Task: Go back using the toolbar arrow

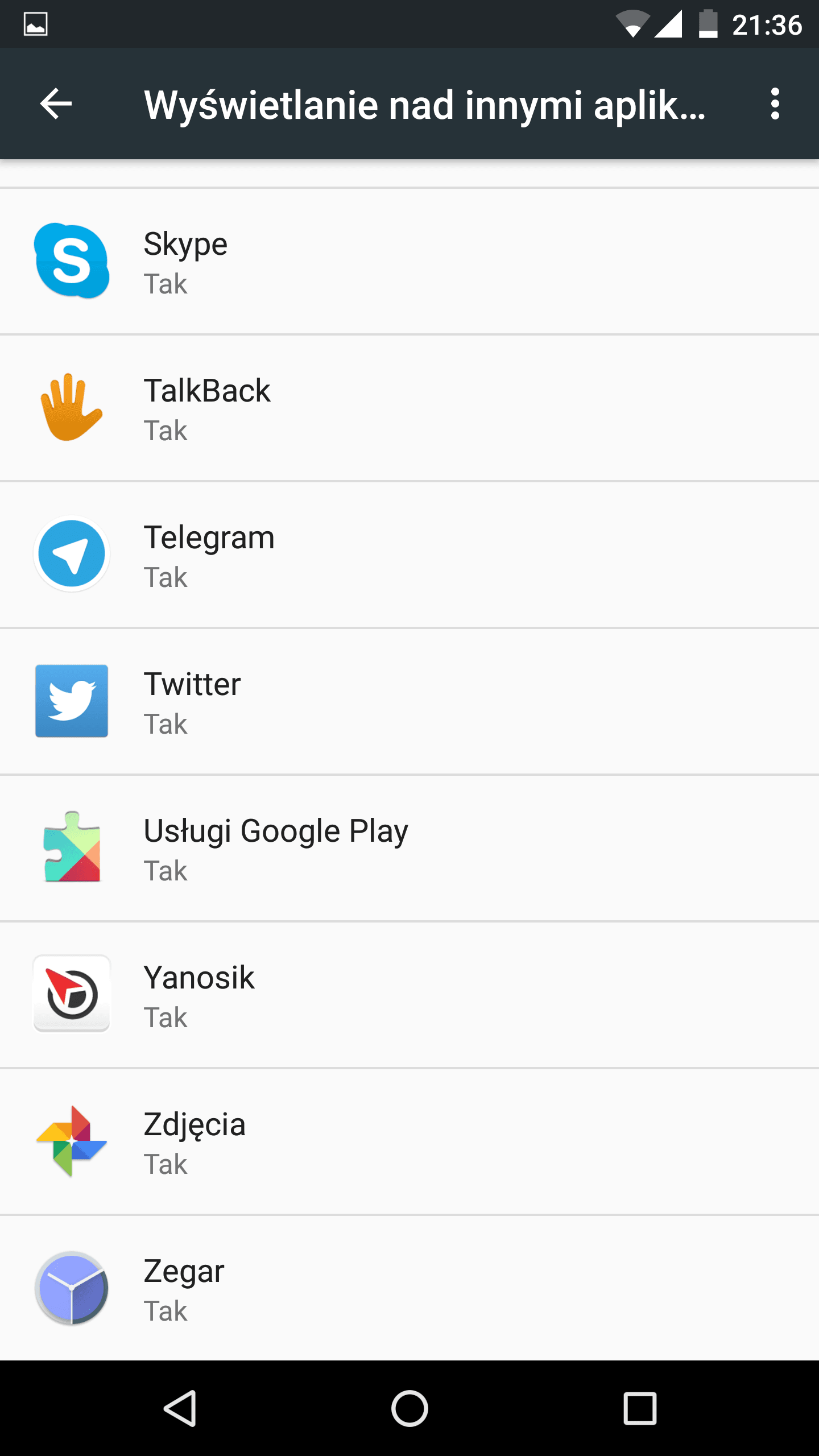Action: tap(56, 104)
